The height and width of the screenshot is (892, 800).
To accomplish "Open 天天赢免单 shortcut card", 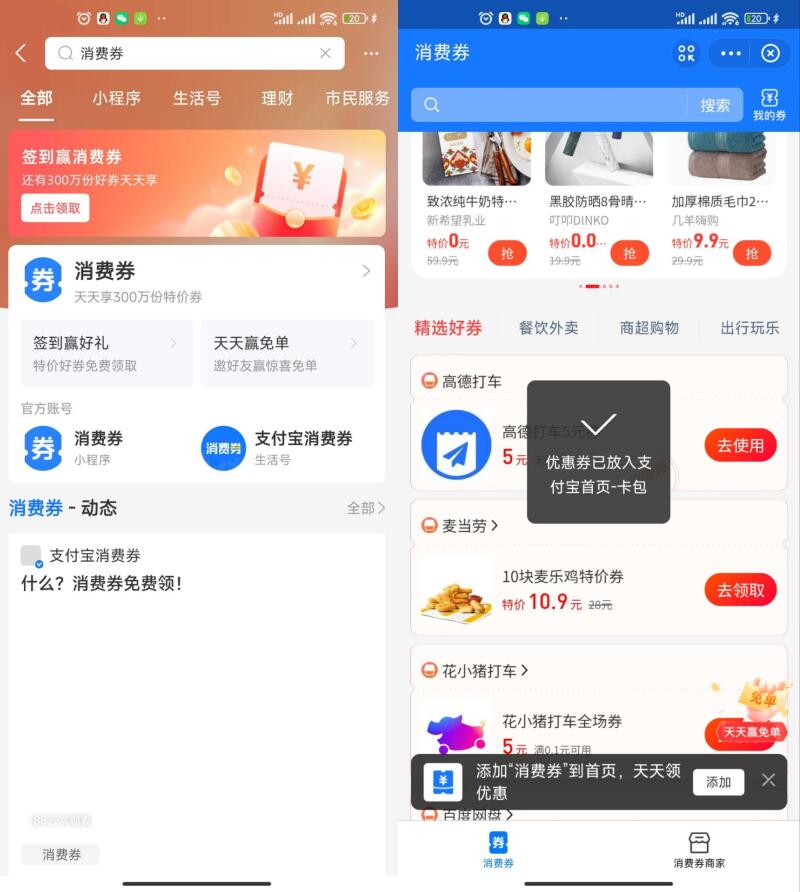I will coord(286,353).
